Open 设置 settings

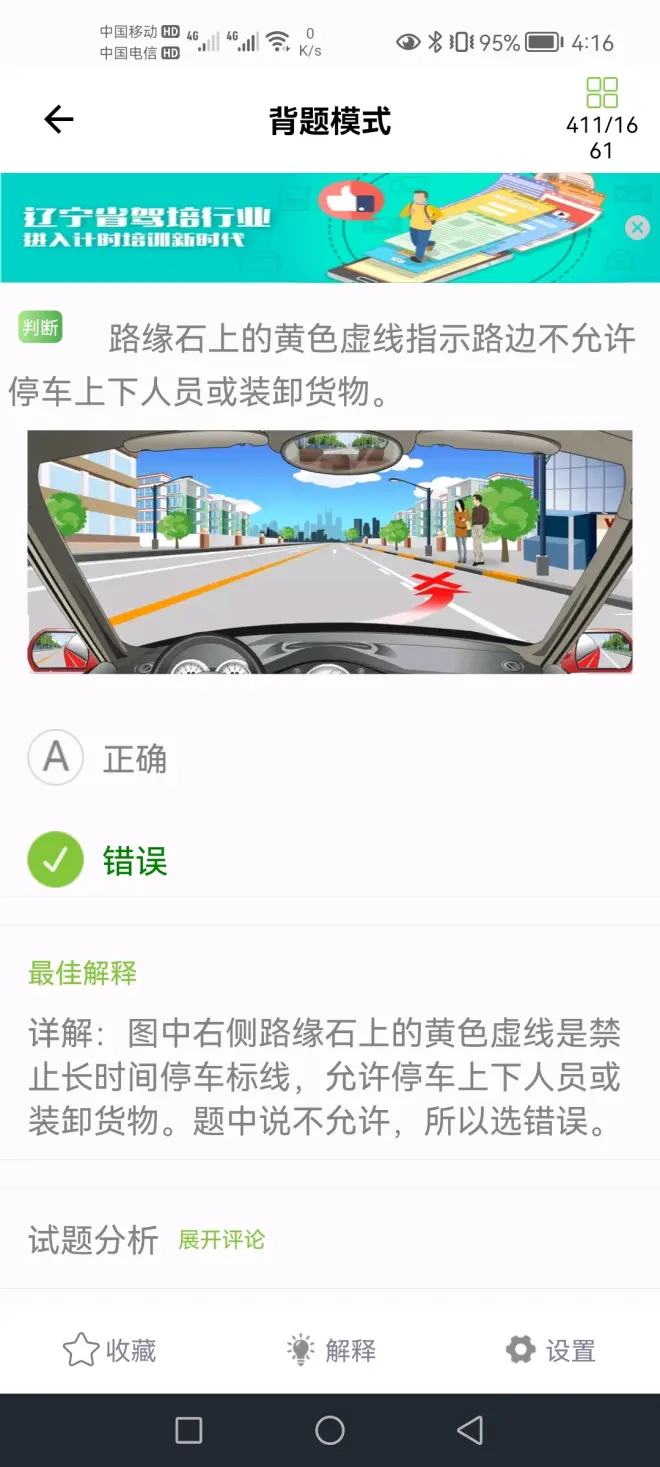click(551, 1350)
